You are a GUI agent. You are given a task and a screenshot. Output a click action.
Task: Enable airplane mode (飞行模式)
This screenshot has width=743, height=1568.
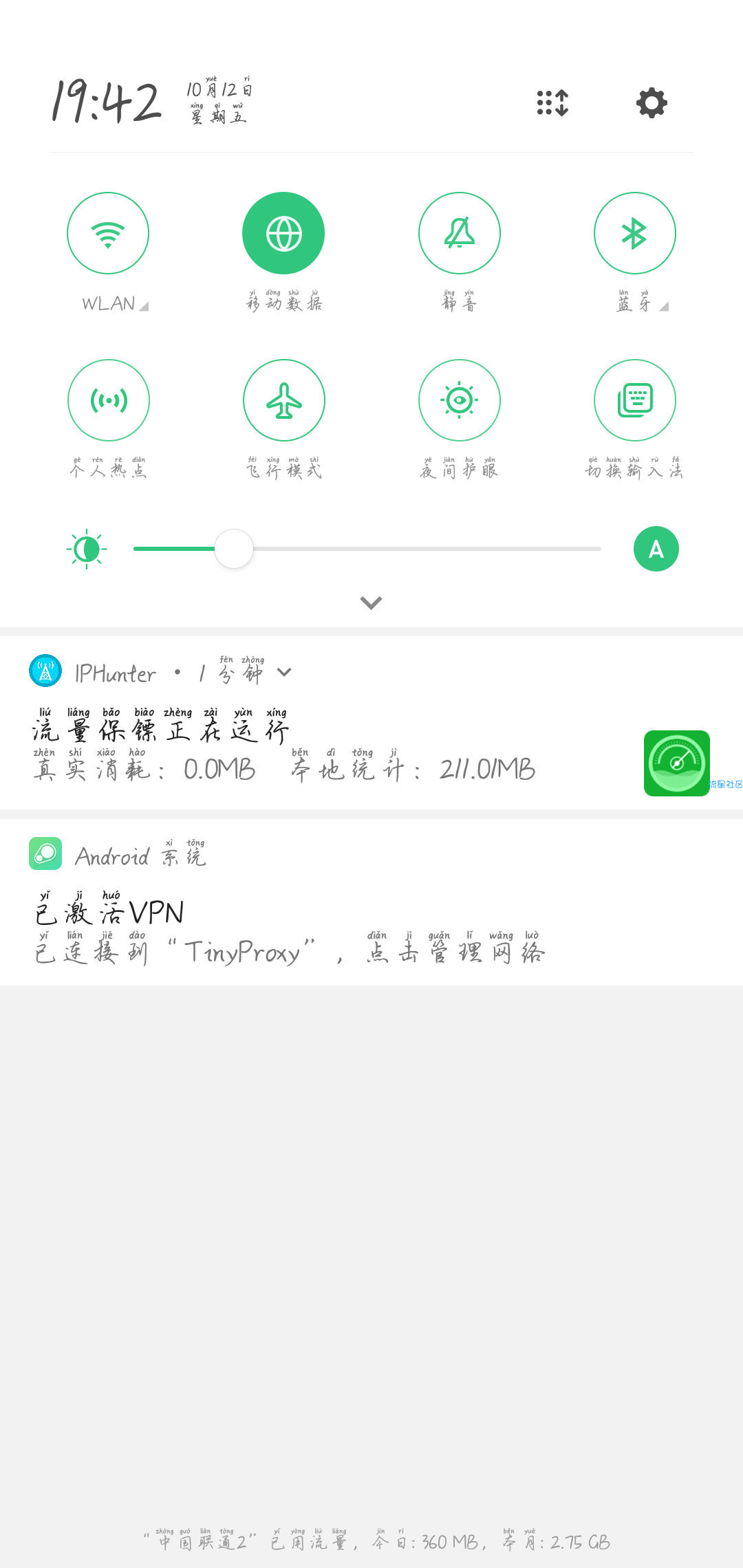click(284, 400)
